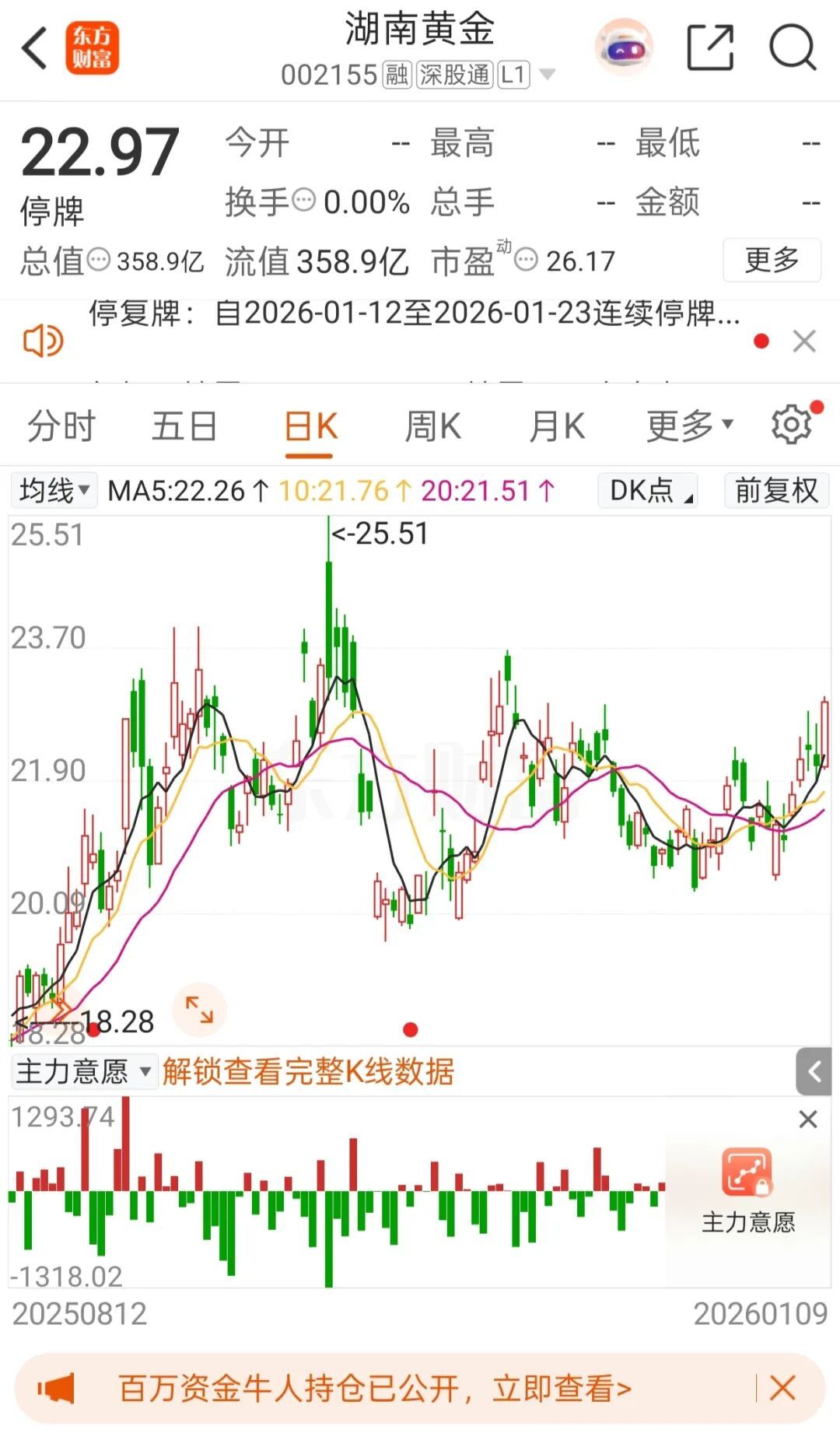
Task: Hide the volume panel with its X
Action: pyautogui.click(x=808, y=1119)
